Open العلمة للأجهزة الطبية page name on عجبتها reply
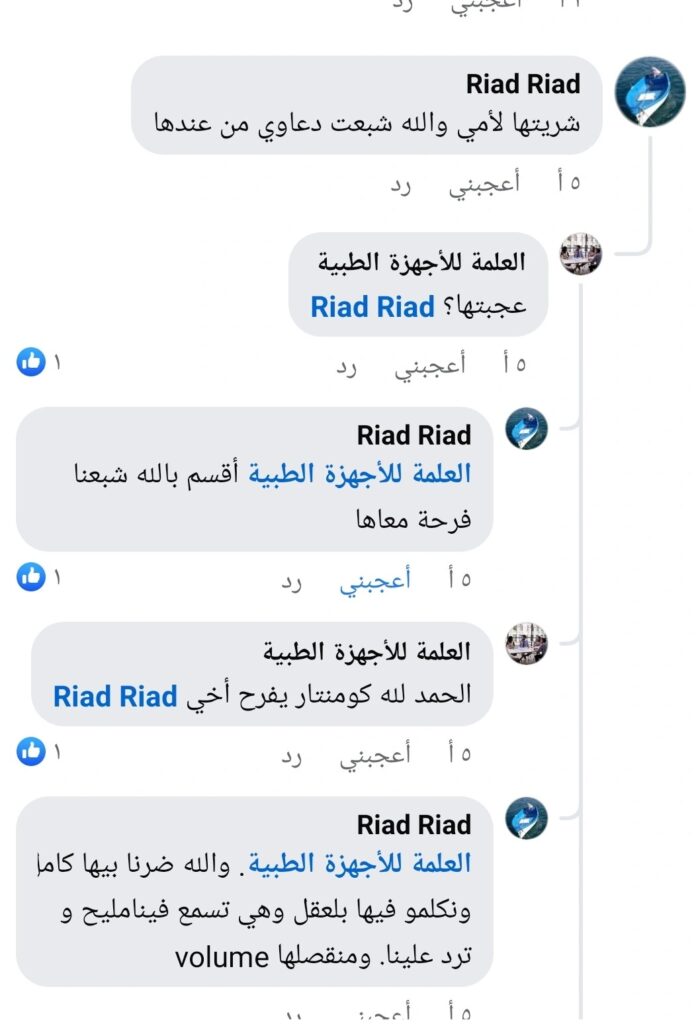This screenshot has height=1024, width=696. coord(420,264)
